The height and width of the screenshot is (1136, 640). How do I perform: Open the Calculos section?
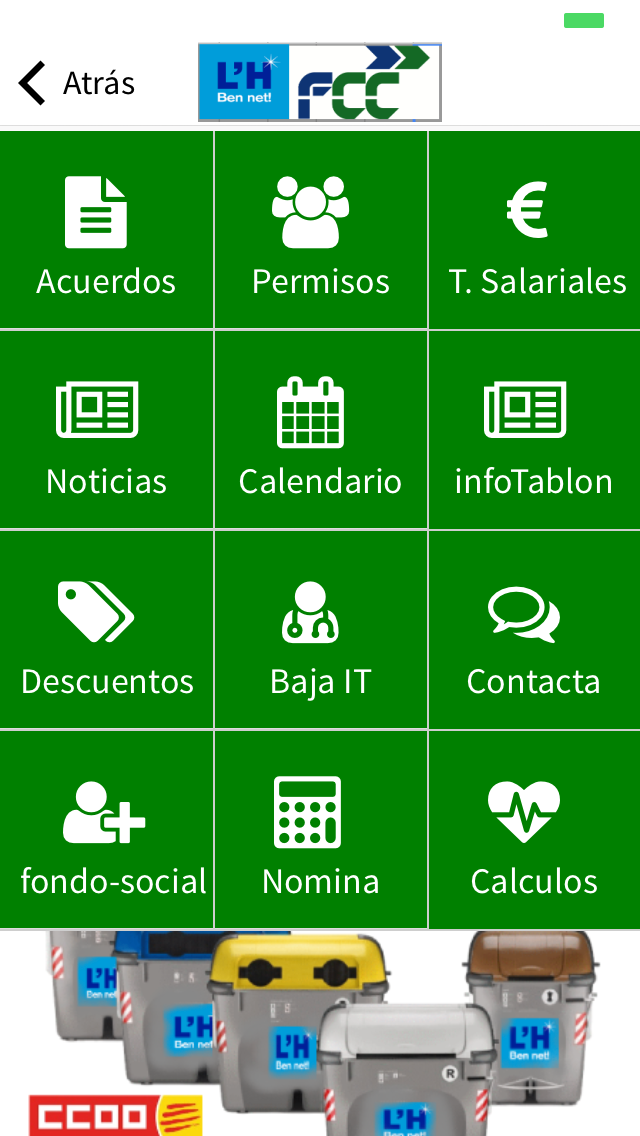point(535,830)
